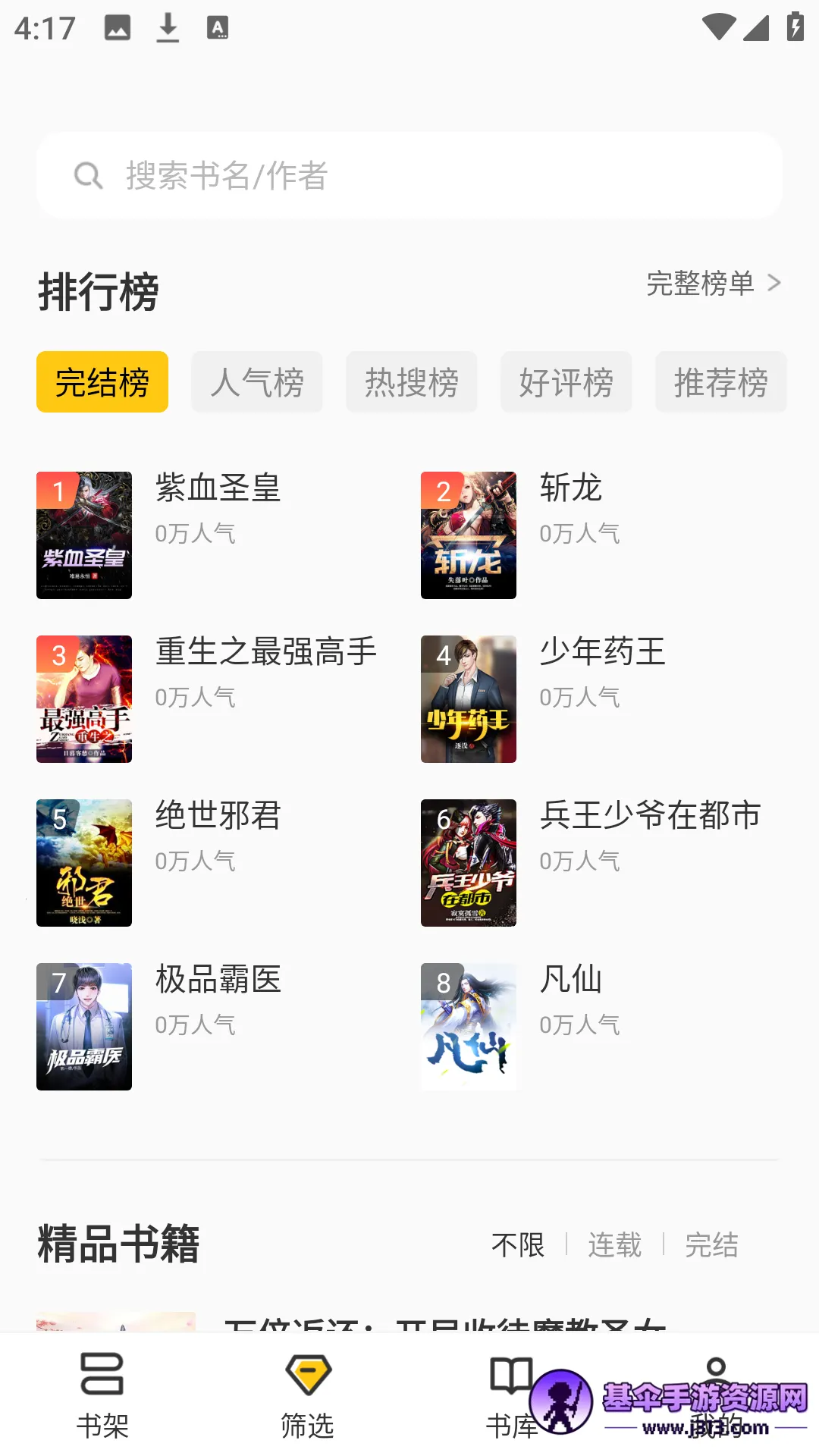Viewport: 819px width, 1456px height.
Task: Select the 推荐榜 ranking category
Action: [x=720, y=382]
